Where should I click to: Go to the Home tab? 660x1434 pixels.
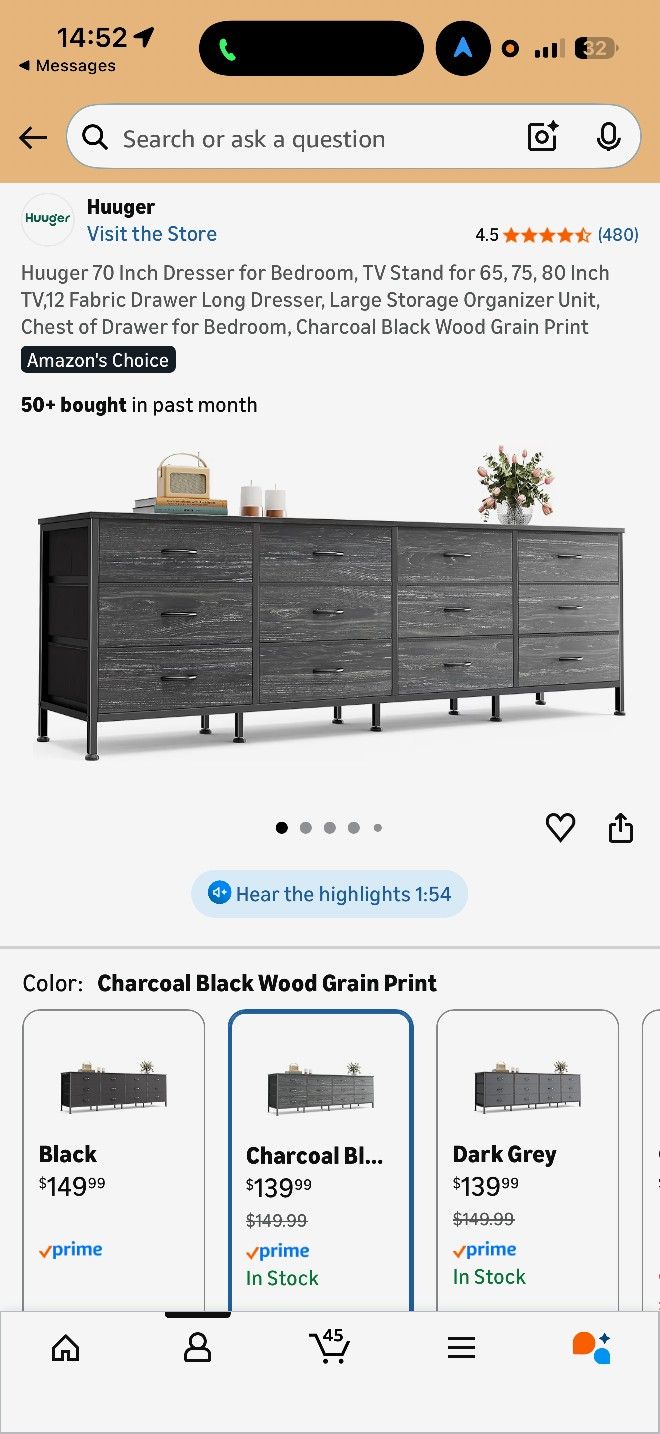click(x=65, y=1348)
